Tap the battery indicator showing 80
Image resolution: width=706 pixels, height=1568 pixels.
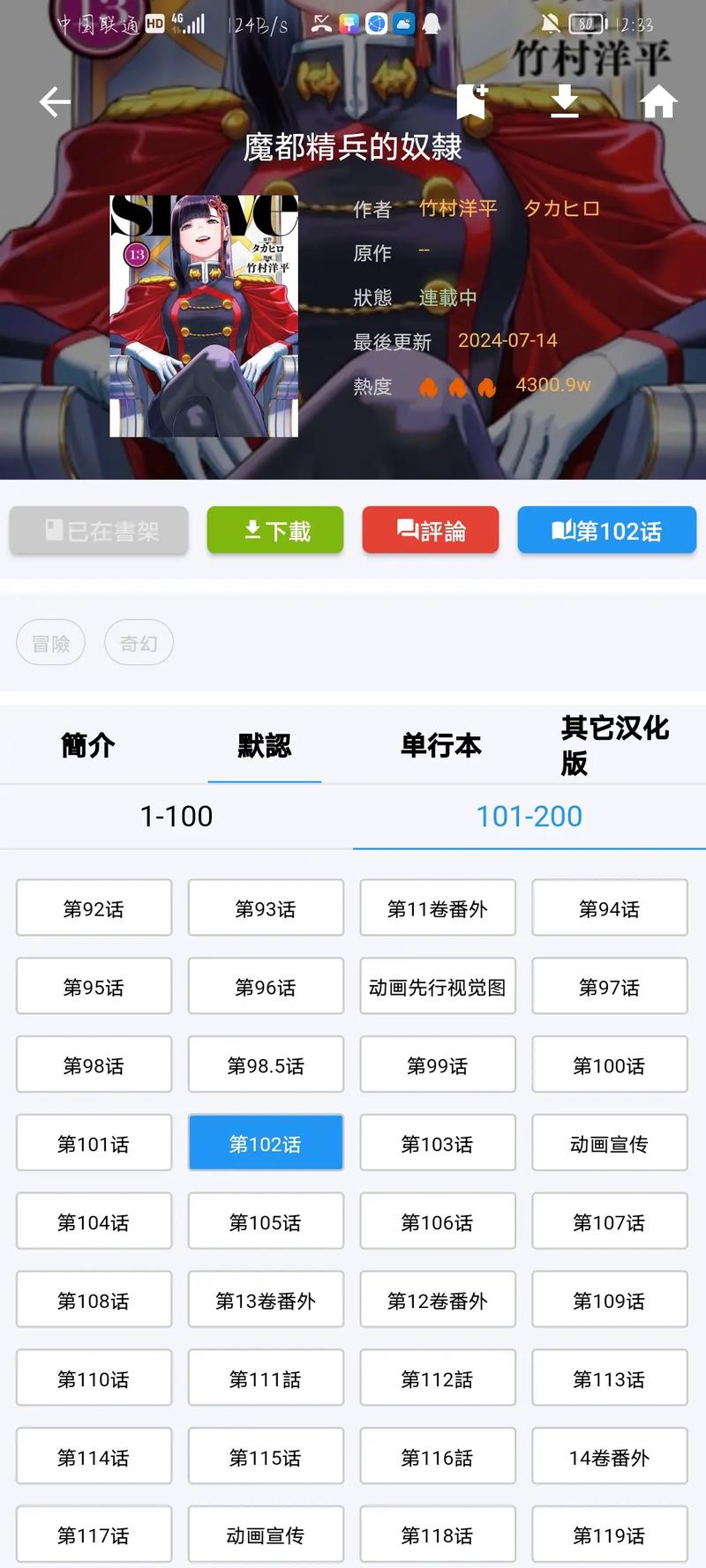click(x=584, y=24)
